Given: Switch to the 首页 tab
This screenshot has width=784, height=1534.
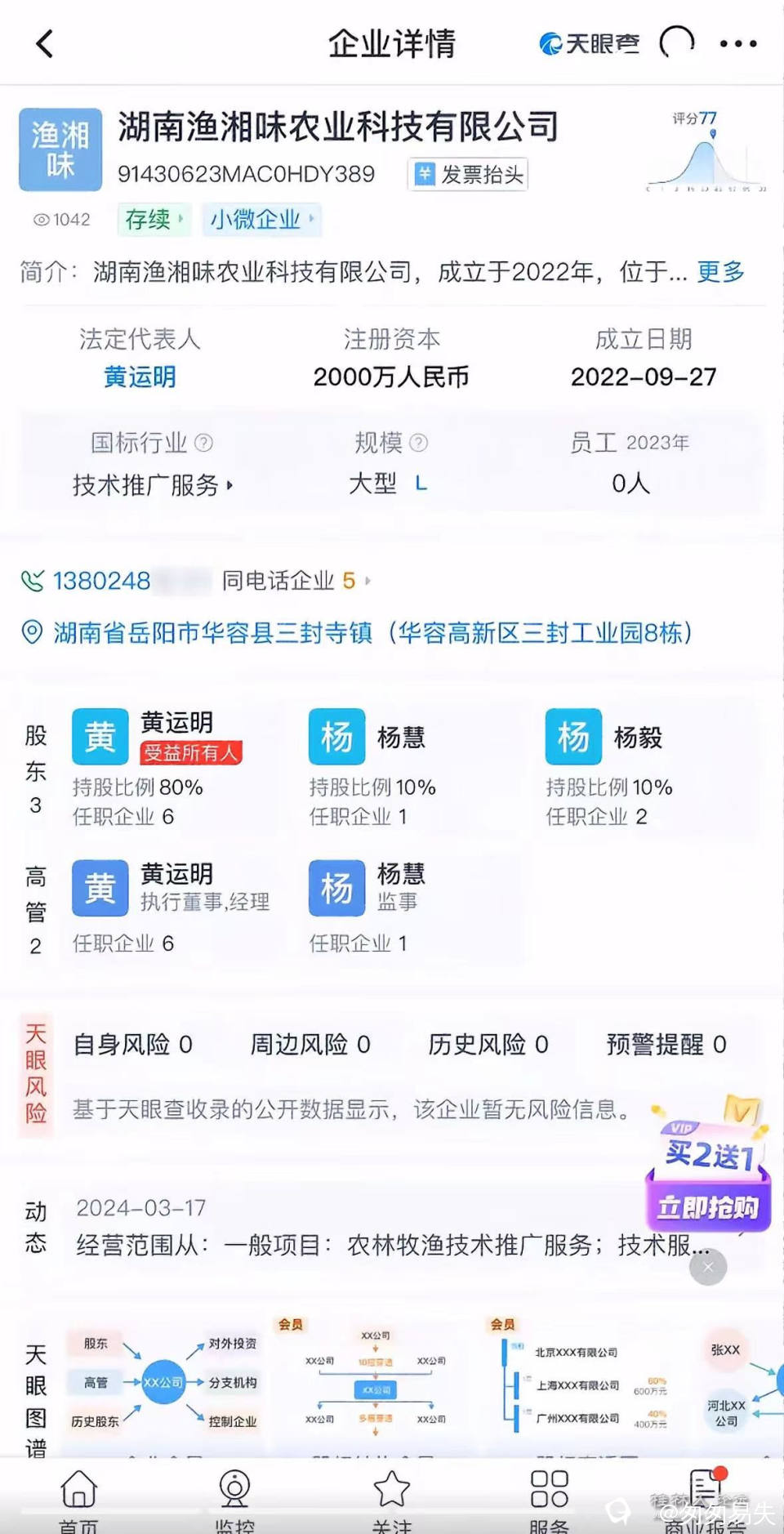Looking at the screenshot, I should pyautogui.click(x=78, y=1488).
